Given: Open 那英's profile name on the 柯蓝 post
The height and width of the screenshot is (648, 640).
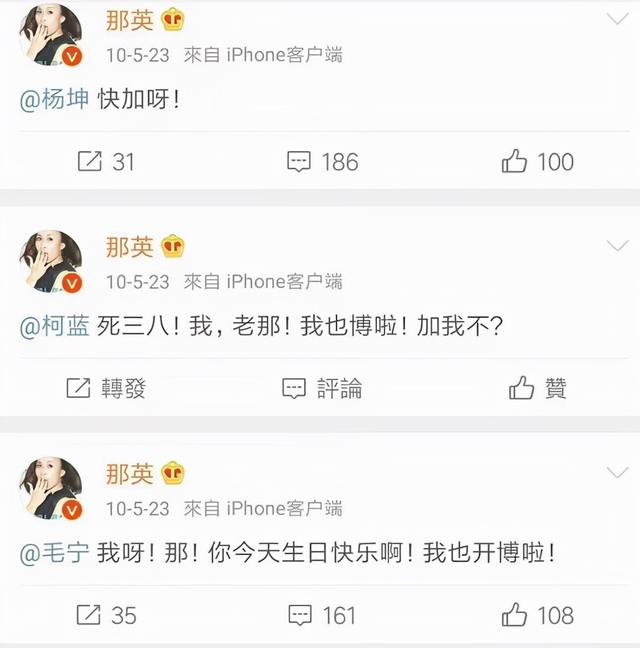Looking at the screenshot, I should (x=130, y=246).
